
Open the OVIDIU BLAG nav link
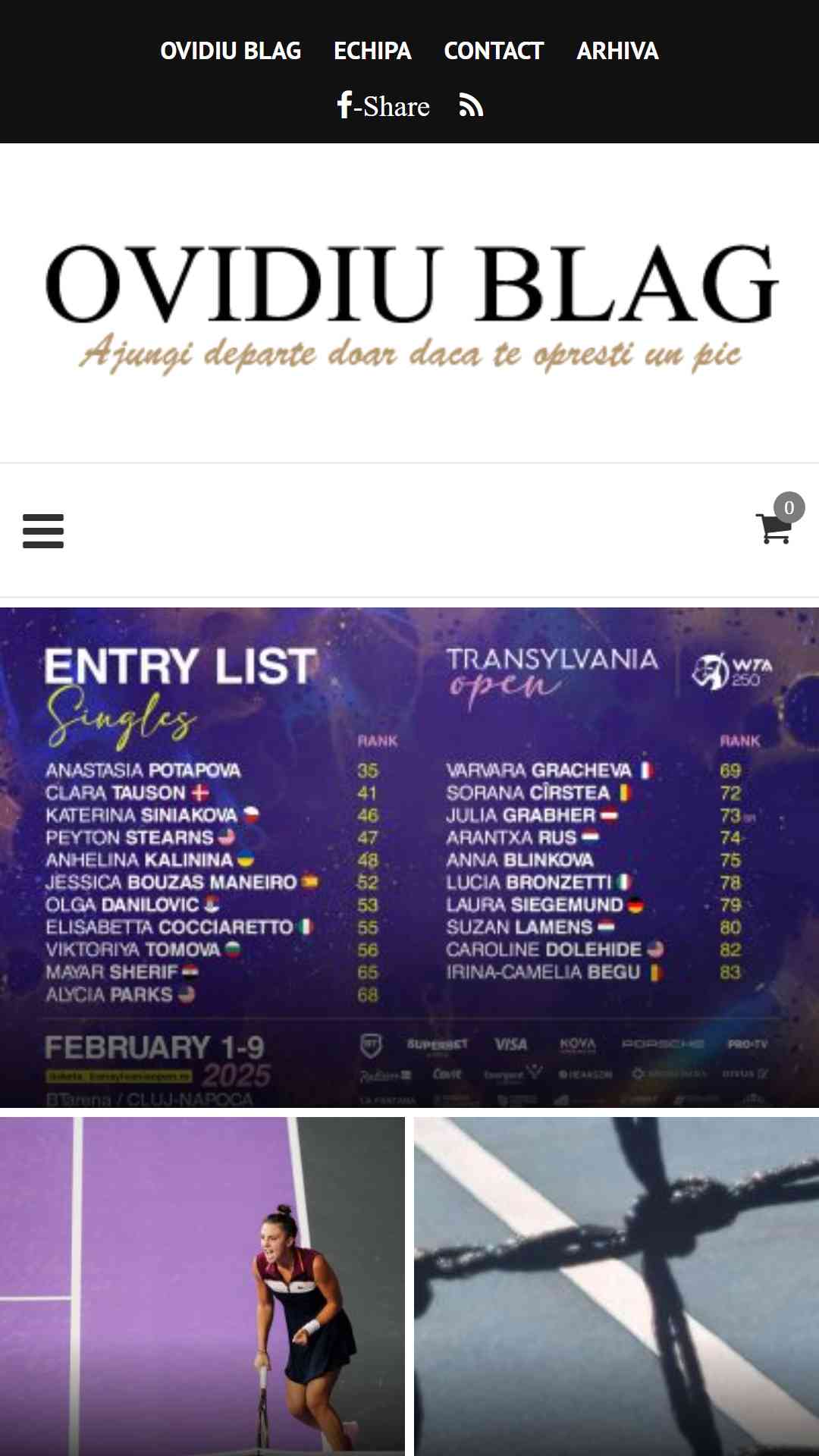point(231,51)
